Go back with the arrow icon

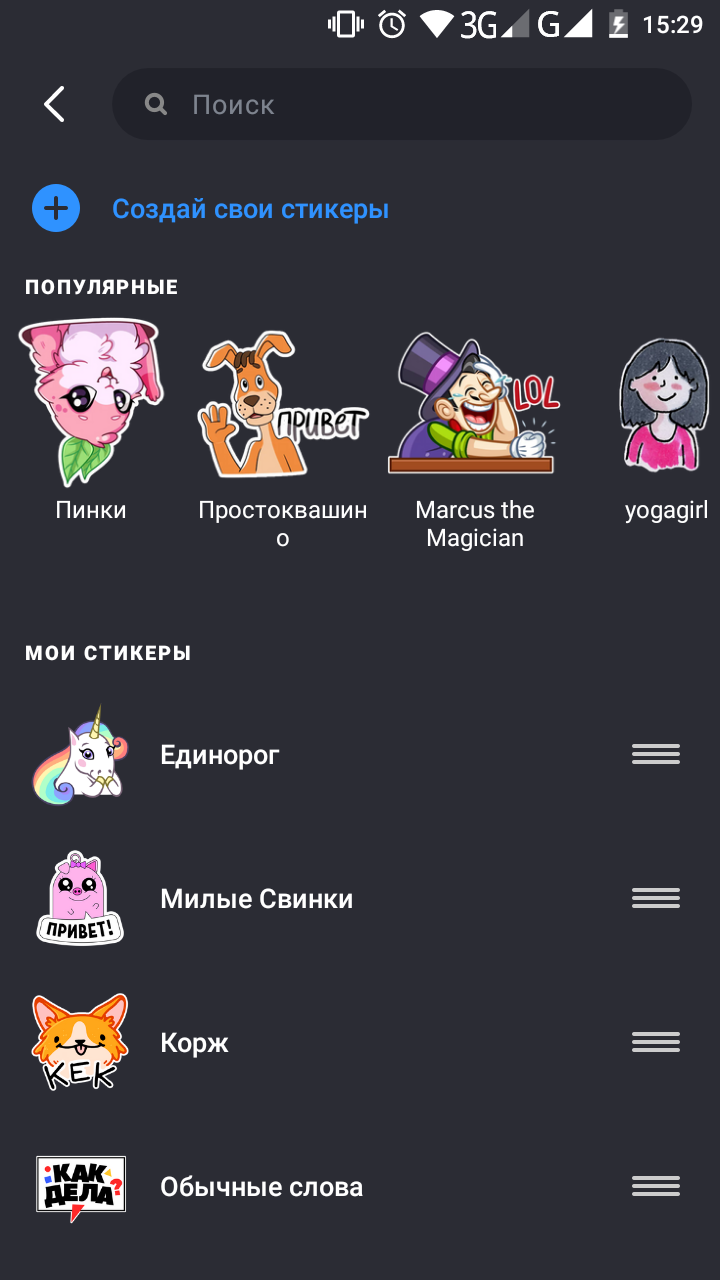pyautogui.click(x=54, y=104)
